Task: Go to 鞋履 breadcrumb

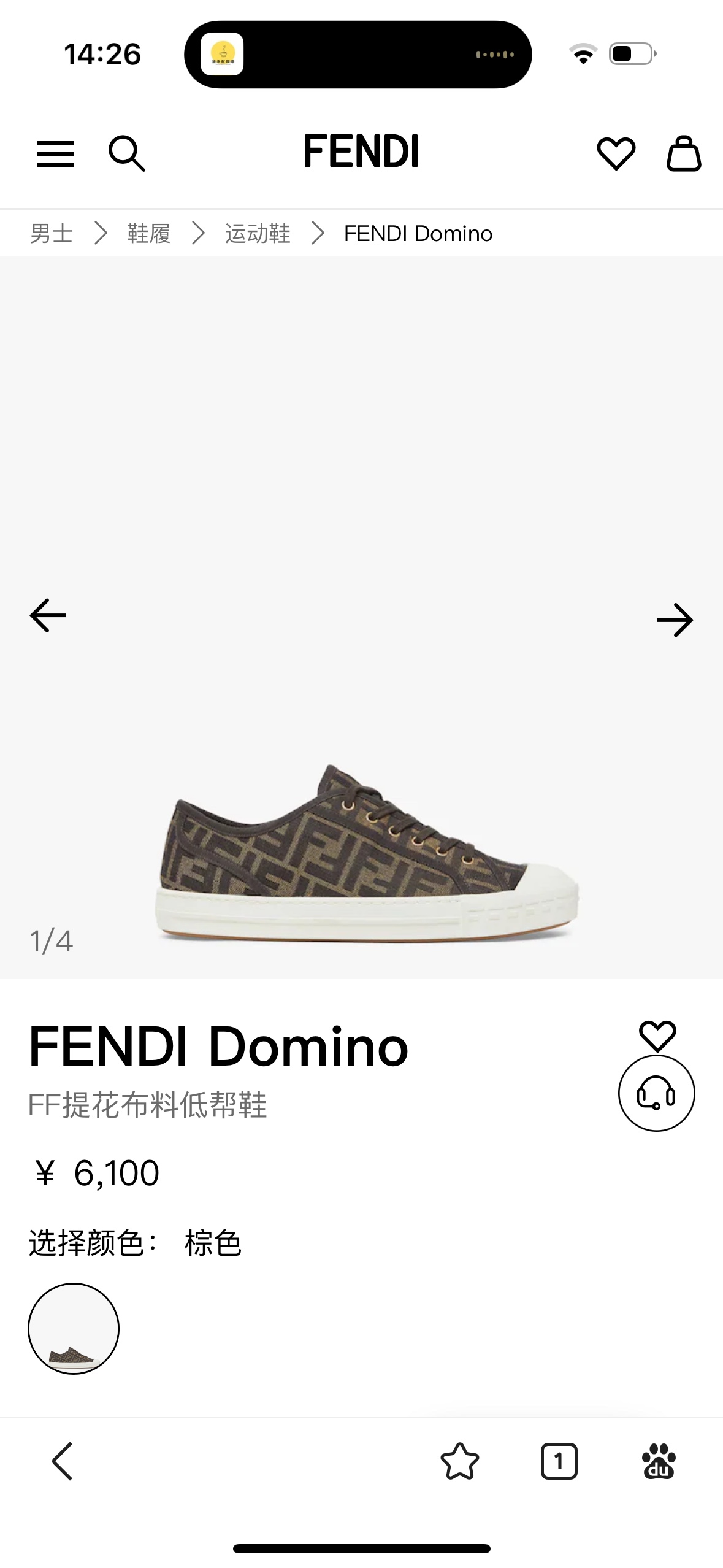Action: point(148,234)
